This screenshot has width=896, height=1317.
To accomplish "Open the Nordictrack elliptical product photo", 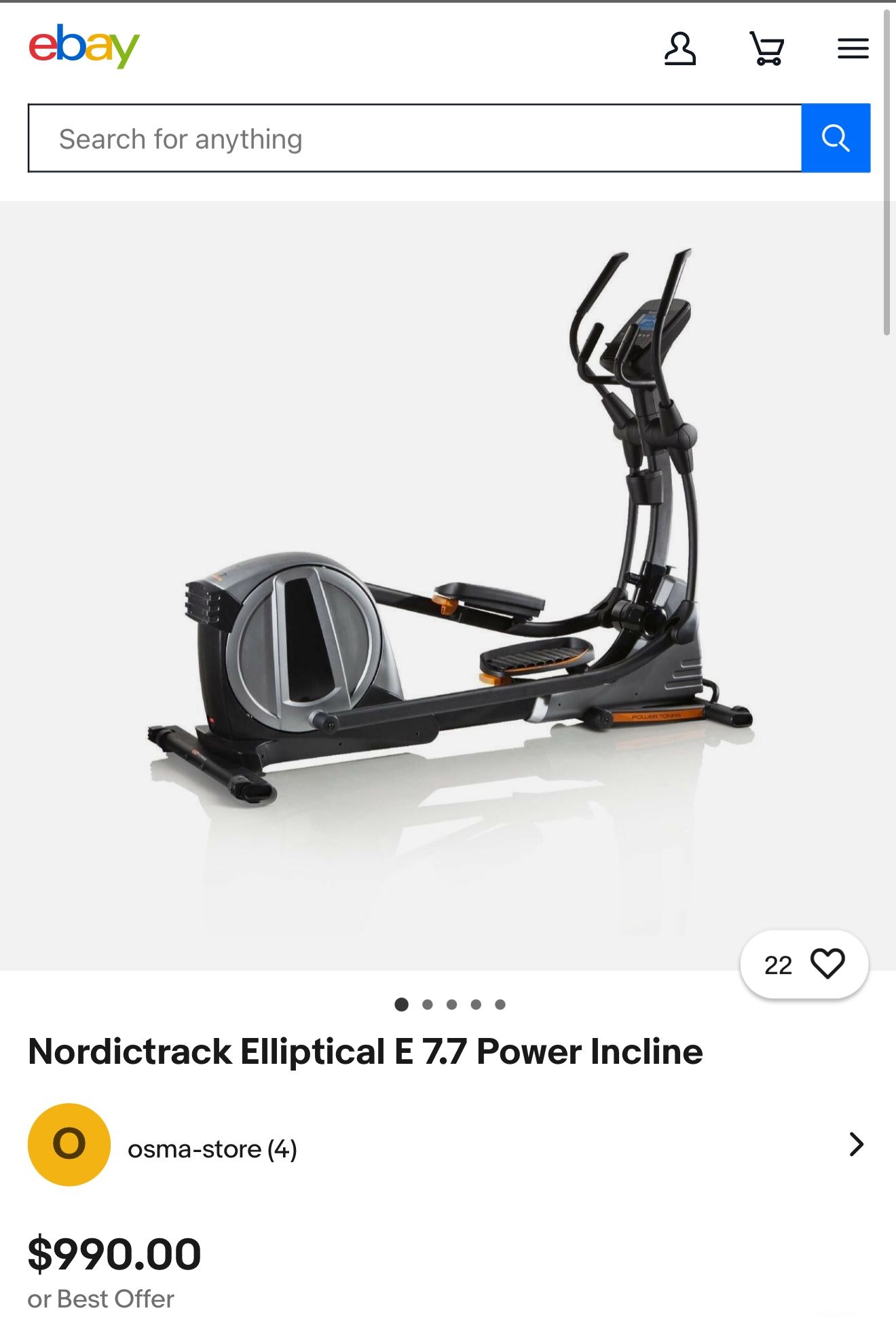I will point(448,584).
